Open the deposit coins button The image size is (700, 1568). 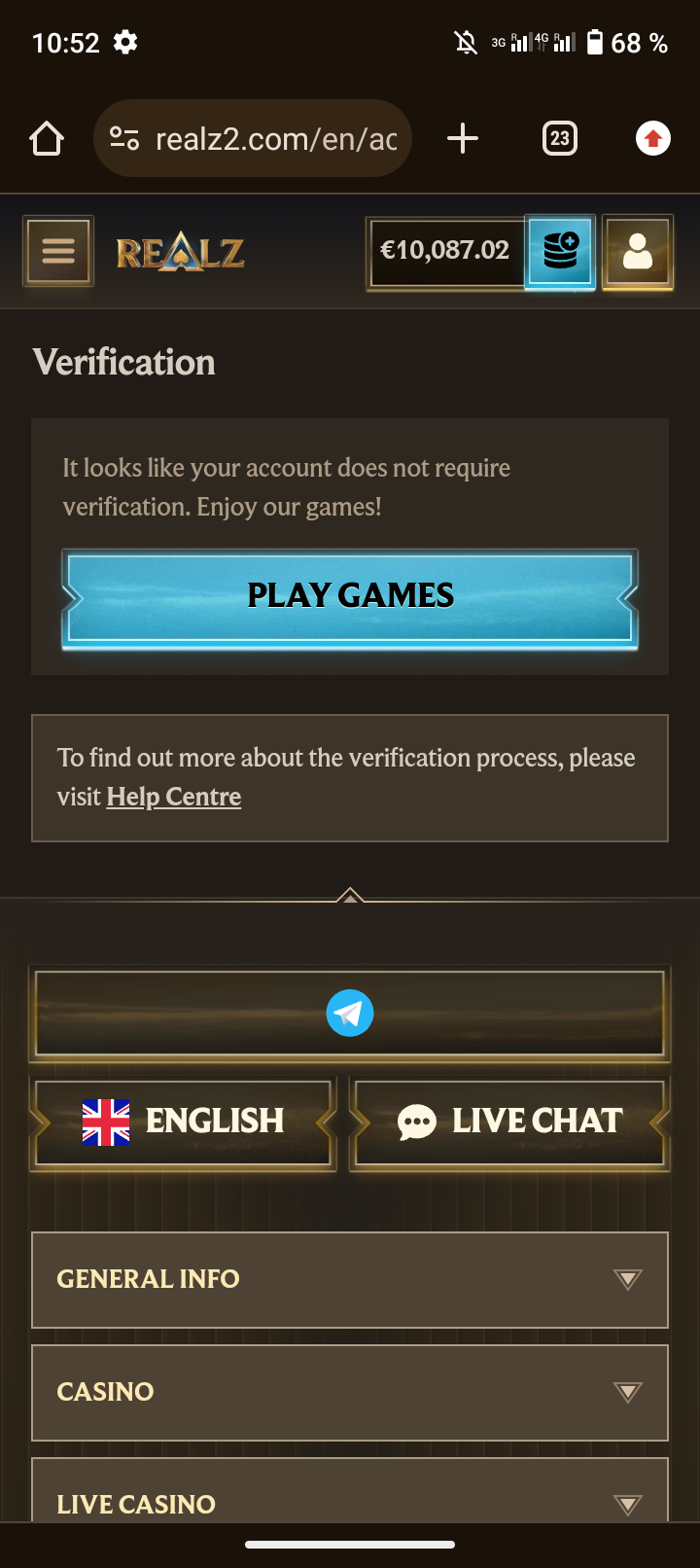pos(560,252)
